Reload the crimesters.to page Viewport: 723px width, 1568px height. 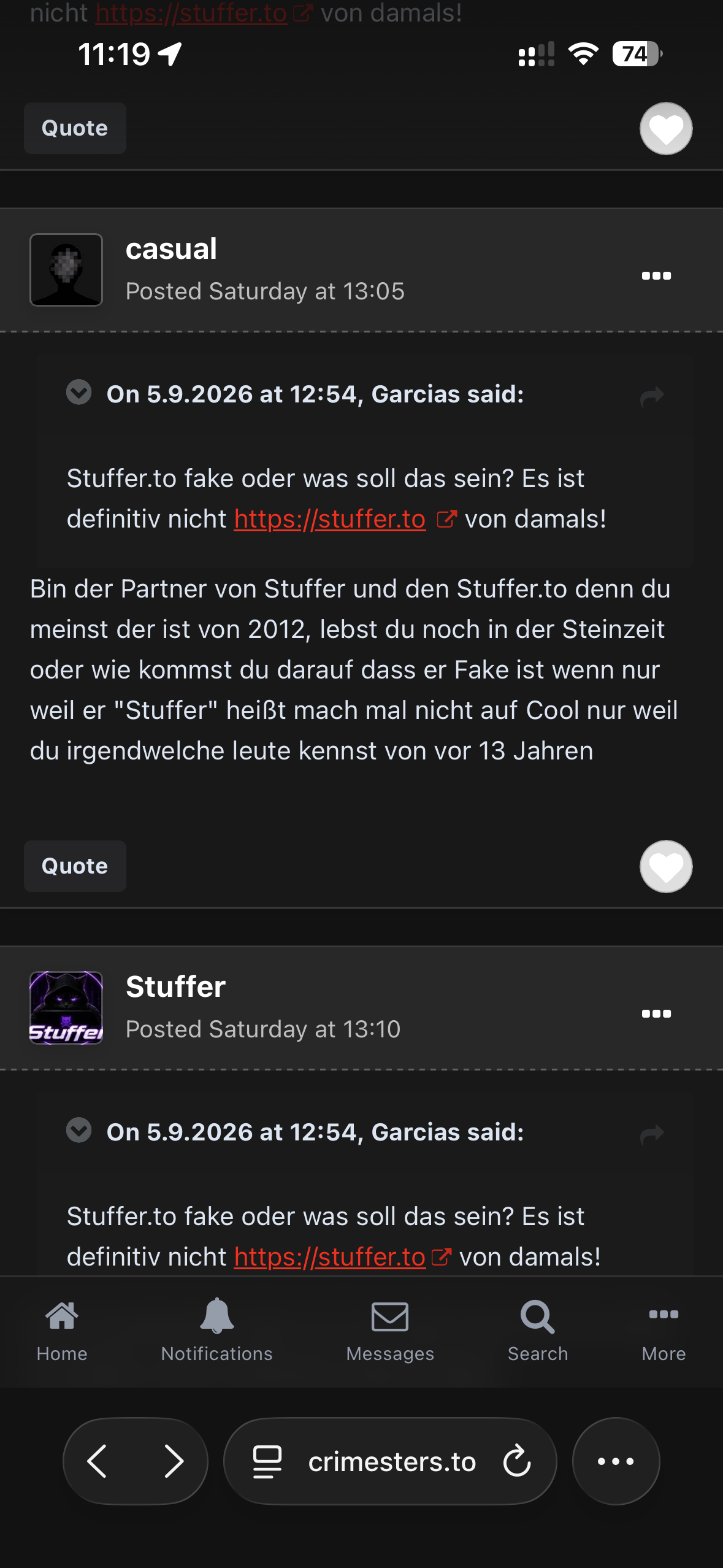(517, 1461)
